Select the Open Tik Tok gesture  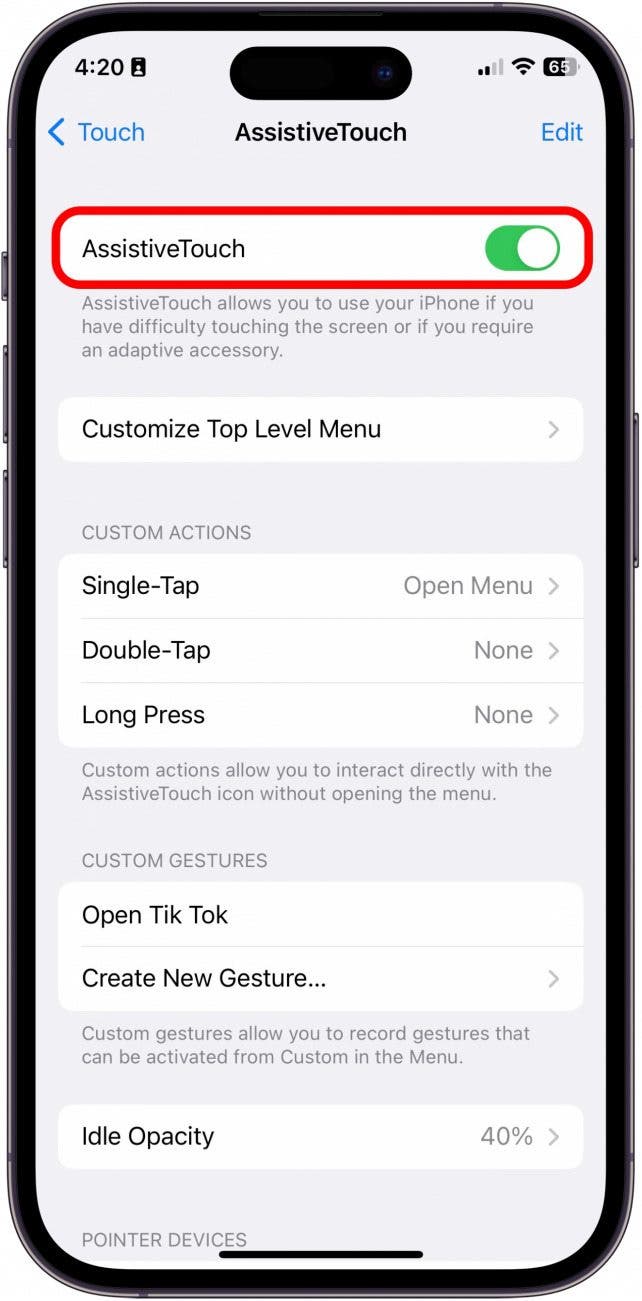pyautogui.click(x=320, y=914)
